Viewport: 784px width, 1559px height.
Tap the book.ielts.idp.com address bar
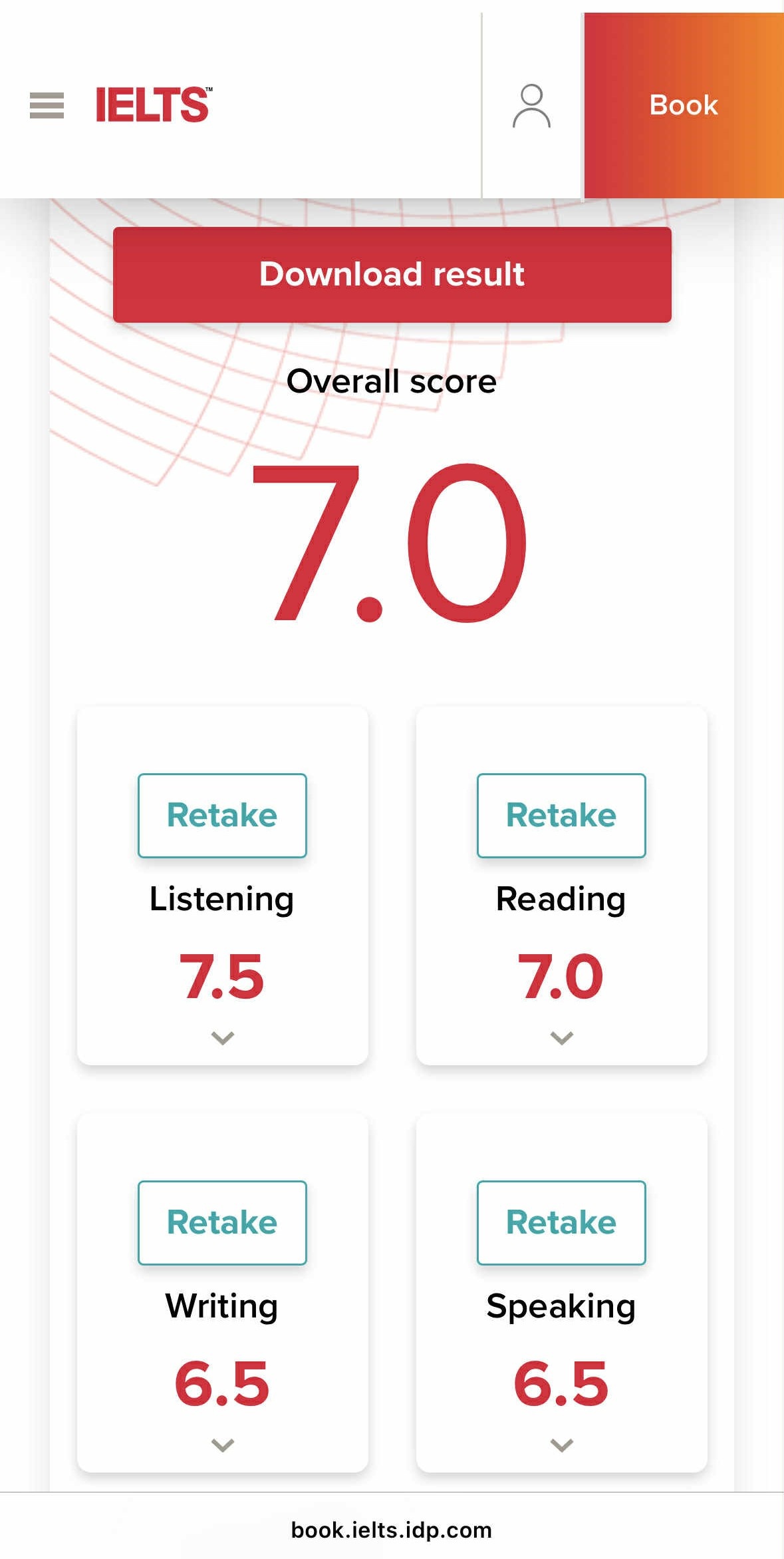tap(392, 1530)
